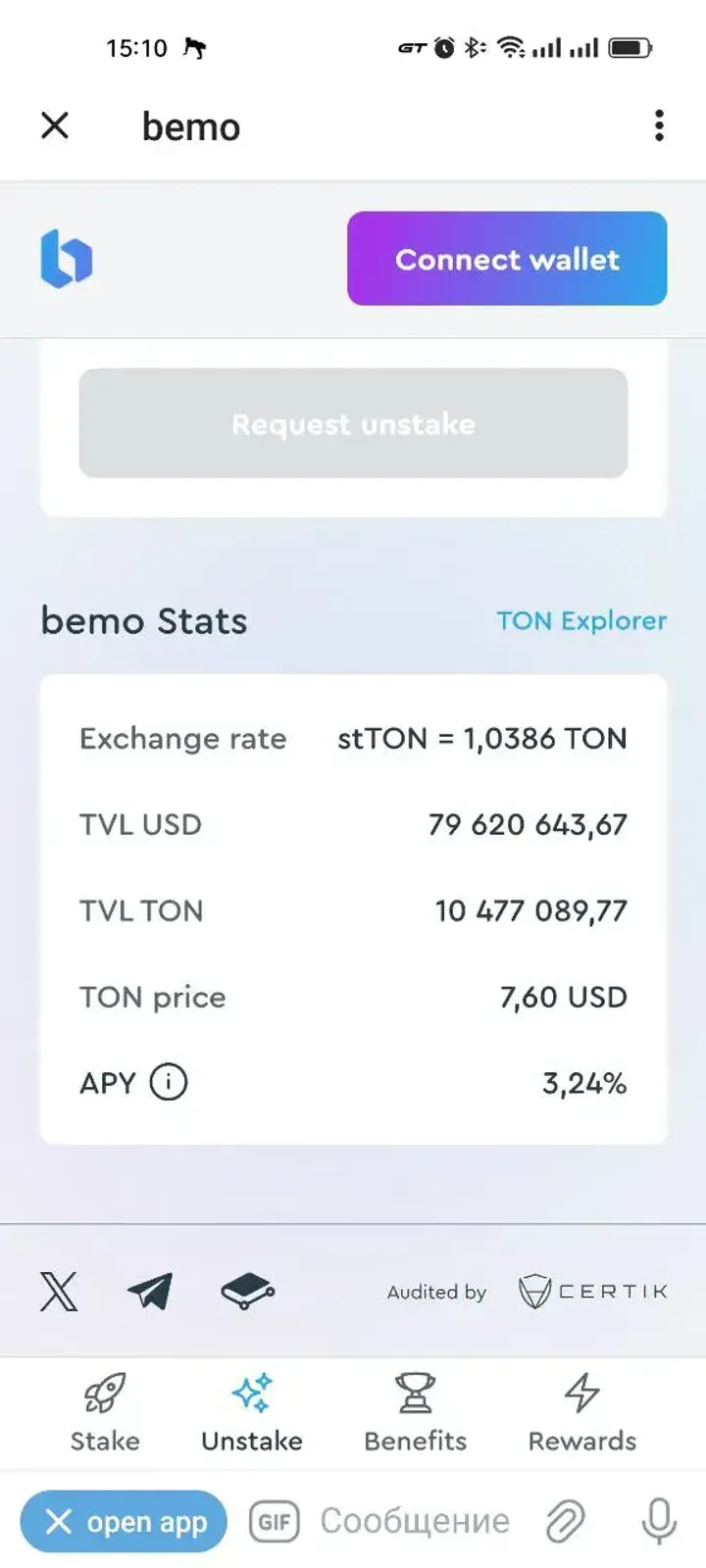Image resolution: width=706 pixels, height=1568 pixels.
Task: Open the three-dot options menu
Action: 658,125
